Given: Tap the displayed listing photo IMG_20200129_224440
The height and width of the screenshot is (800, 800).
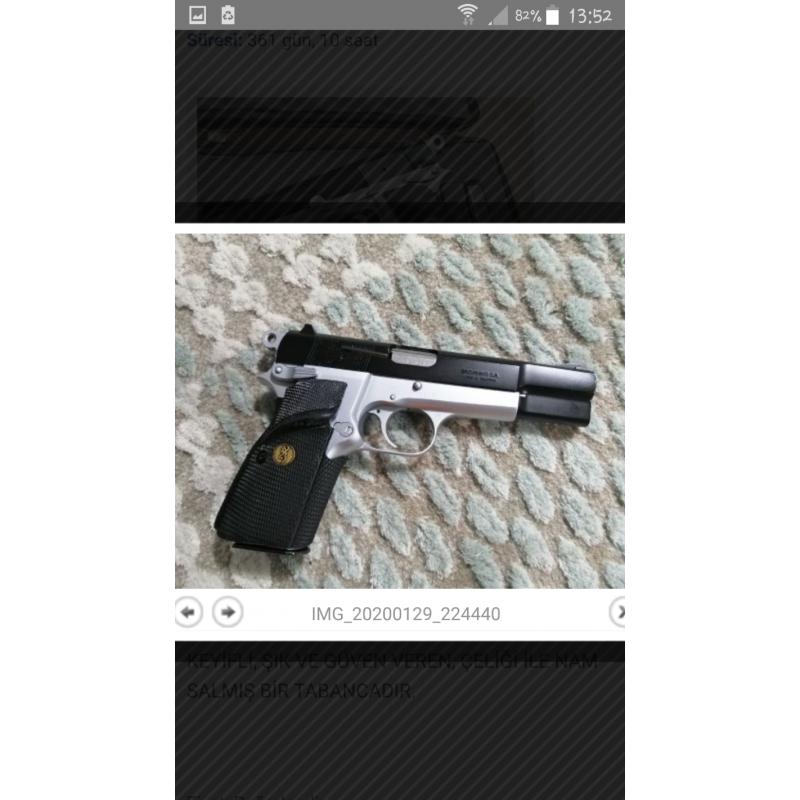Looking at the screenshot, I should 400,410.
